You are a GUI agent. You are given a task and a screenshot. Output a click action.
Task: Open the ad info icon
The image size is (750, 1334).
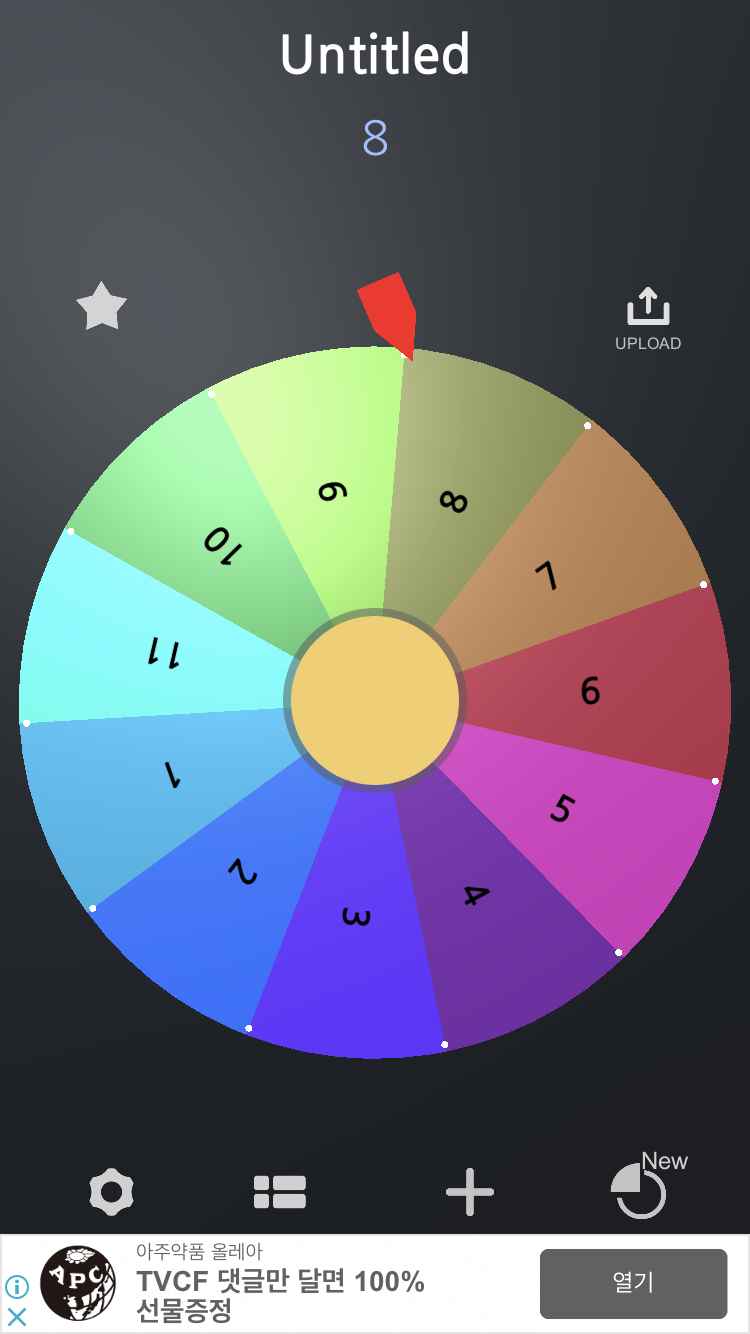pyautogui.click(x=17, y=1287)
